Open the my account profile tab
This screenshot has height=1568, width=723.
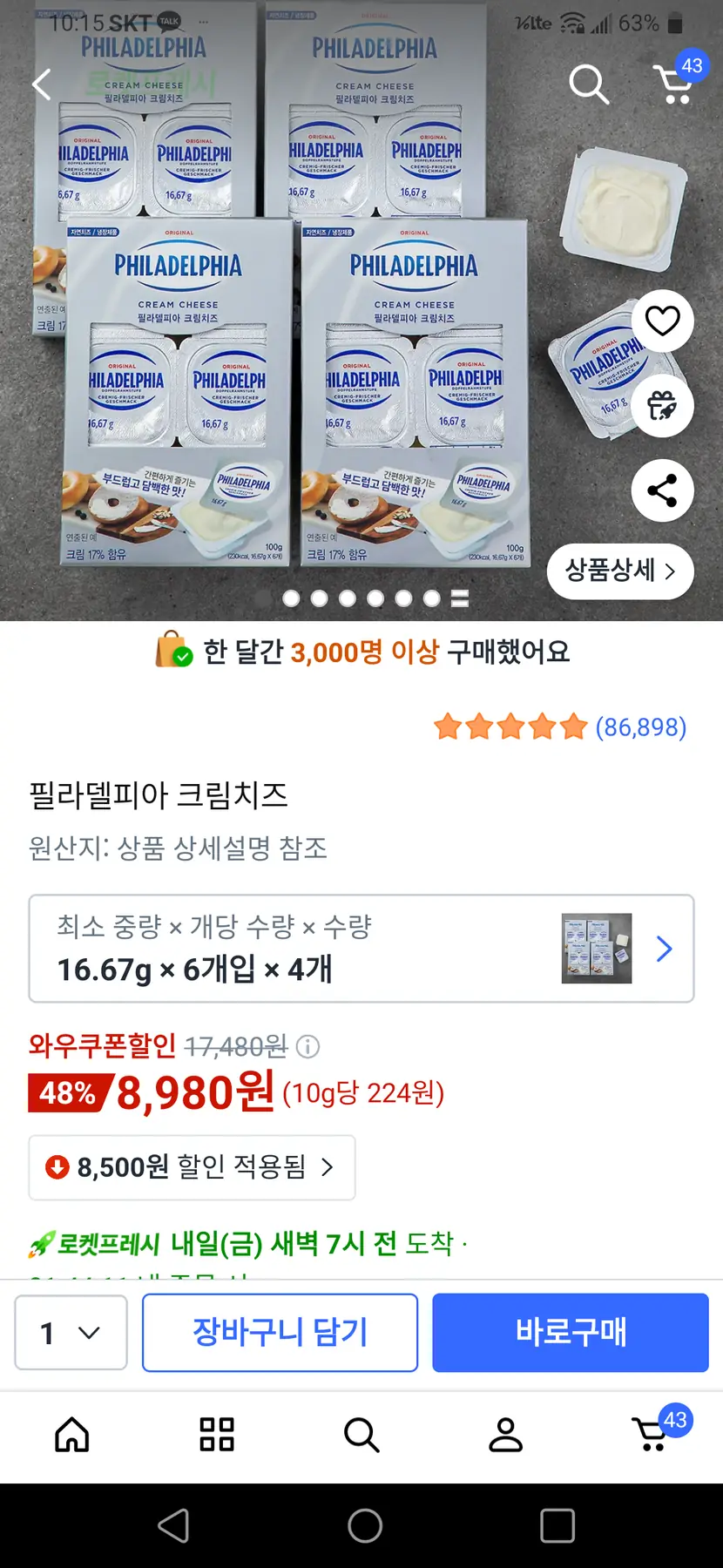(505, 1435)
